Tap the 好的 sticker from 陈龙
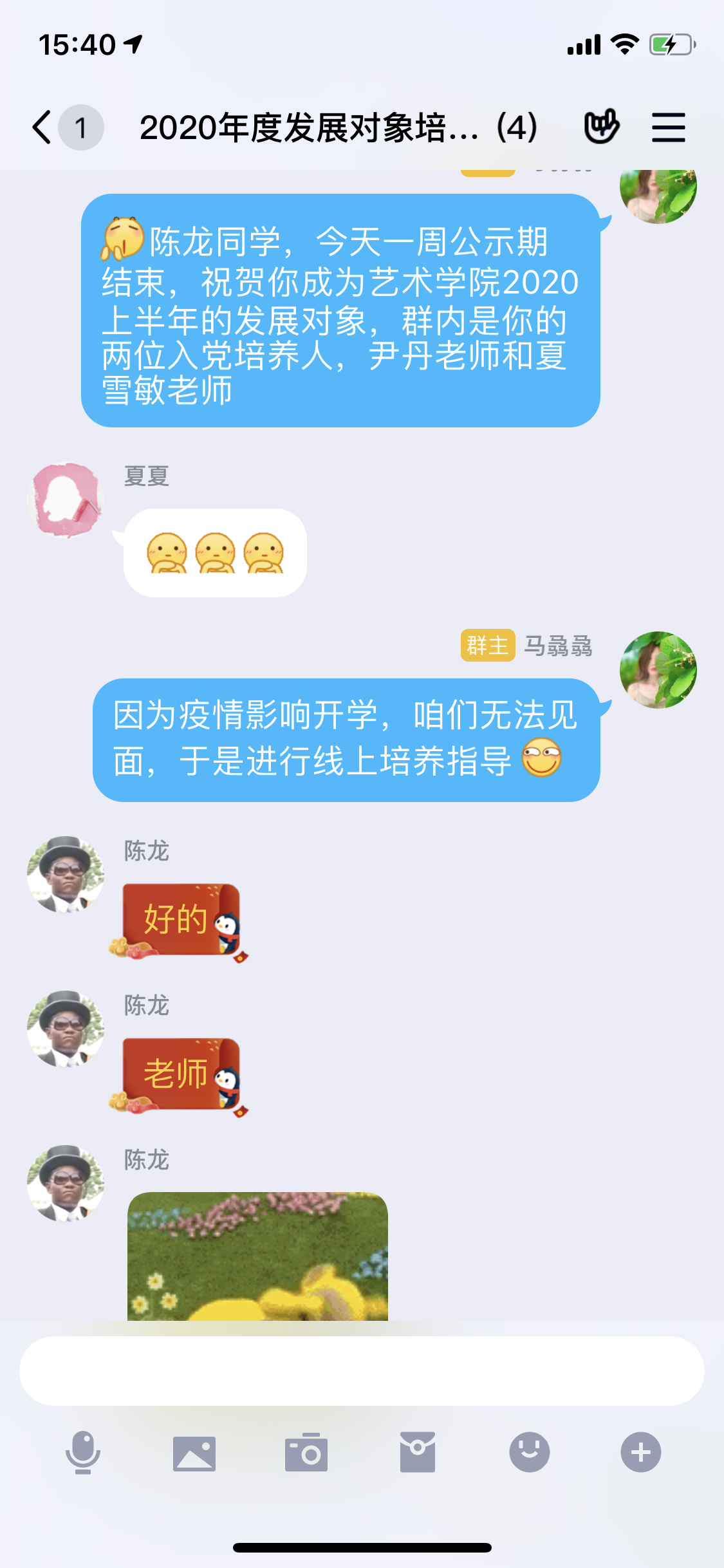The width and height of the screenshot is (724, 1568). (180, 920)
